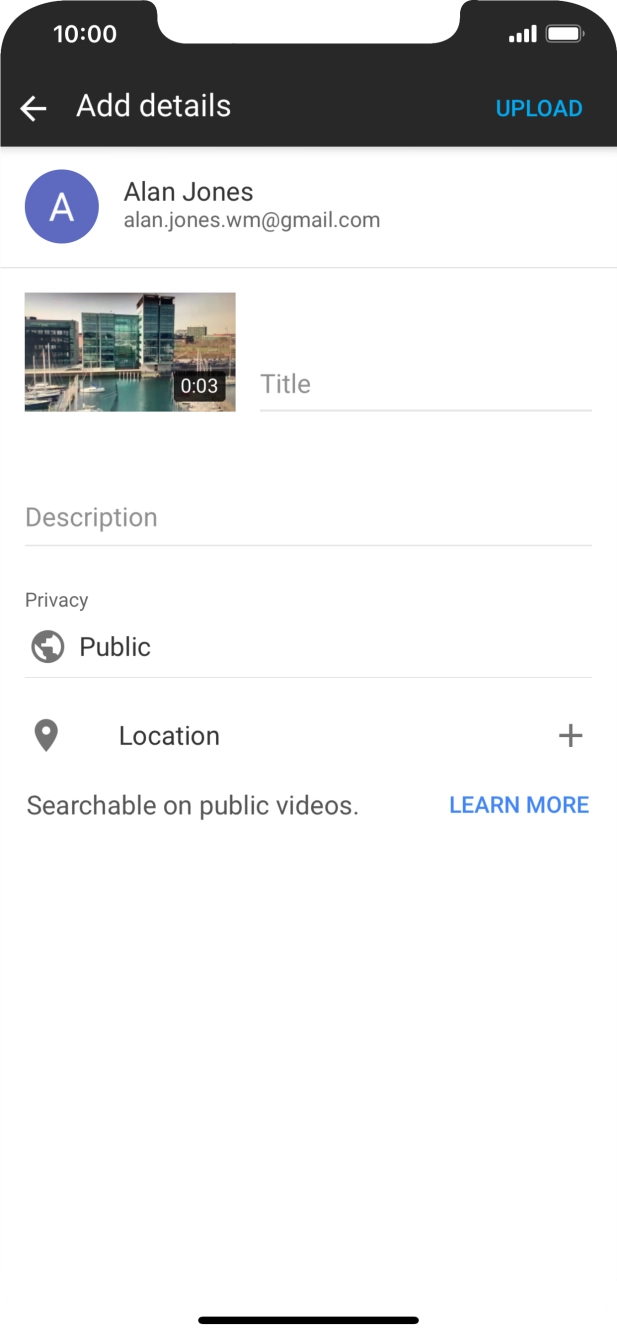Tap the UPLOAD button
617x1336 pixels.
[x=539, y=108]
